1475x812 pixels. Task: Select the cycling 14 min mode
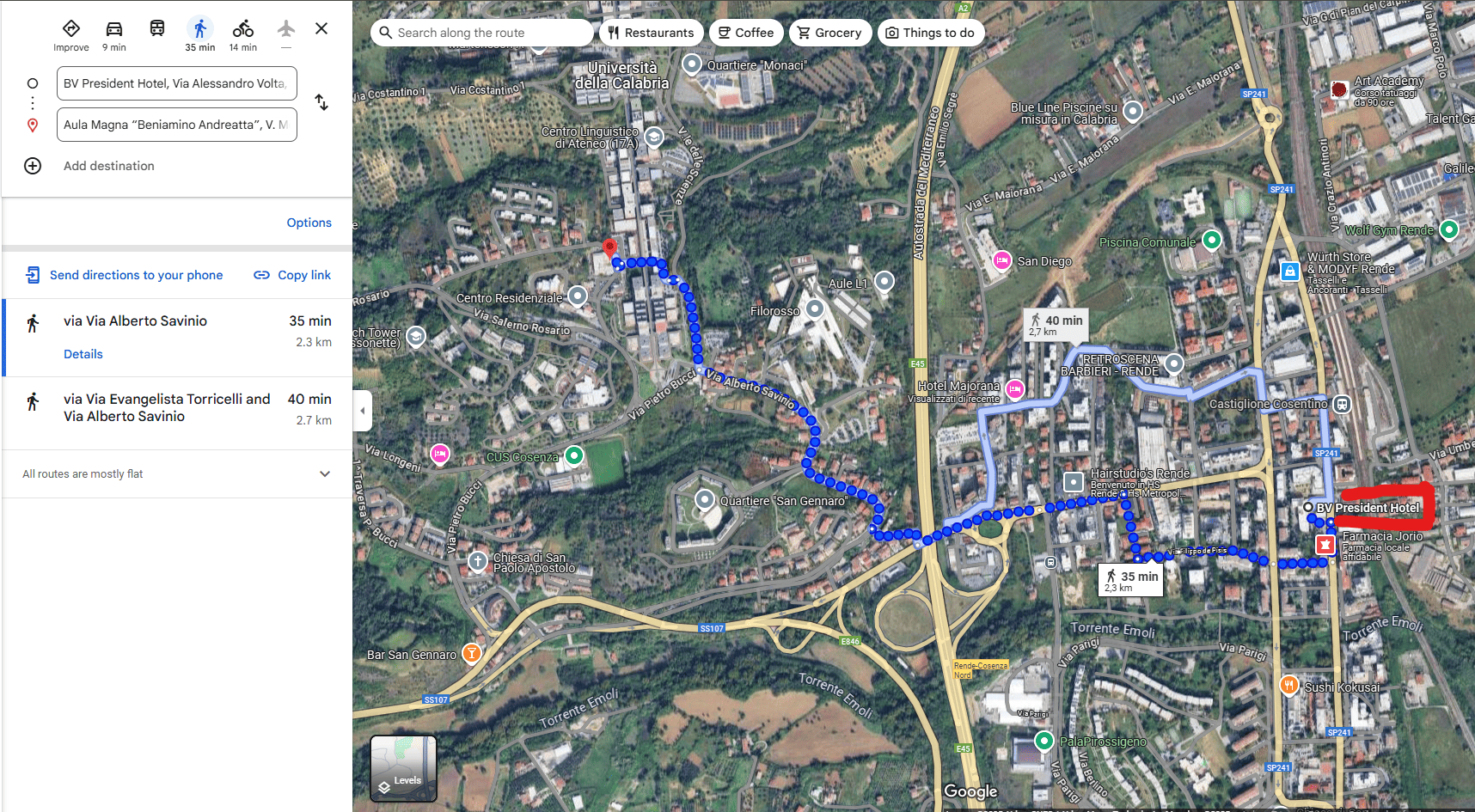click(x=242, y=34)
